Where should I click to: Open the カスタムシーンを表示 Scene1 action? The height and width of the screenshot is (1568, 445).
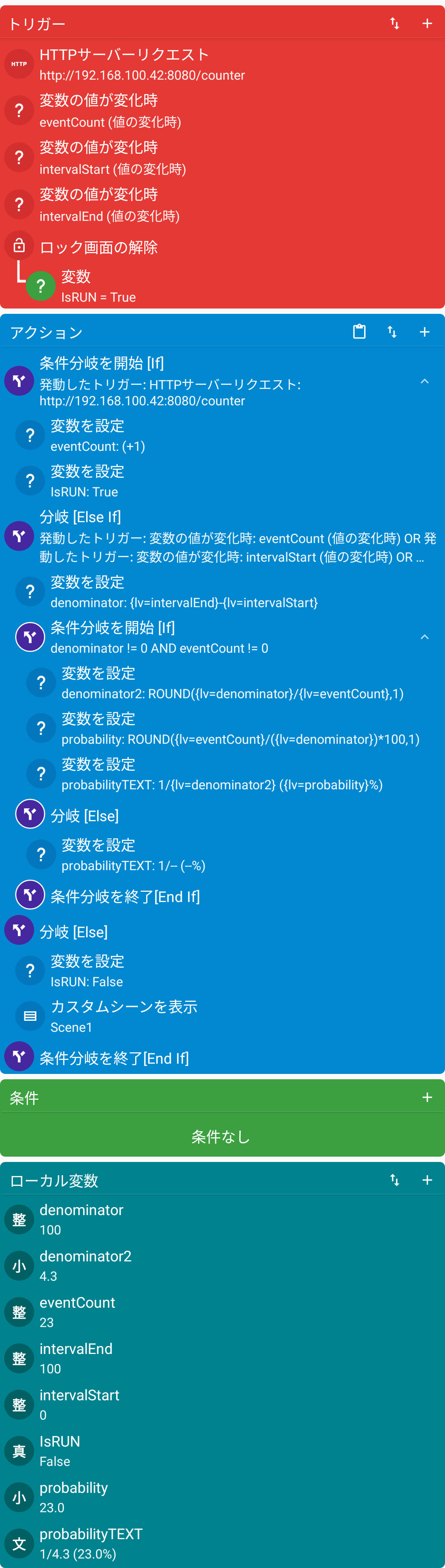click(x=123, y=1016)
